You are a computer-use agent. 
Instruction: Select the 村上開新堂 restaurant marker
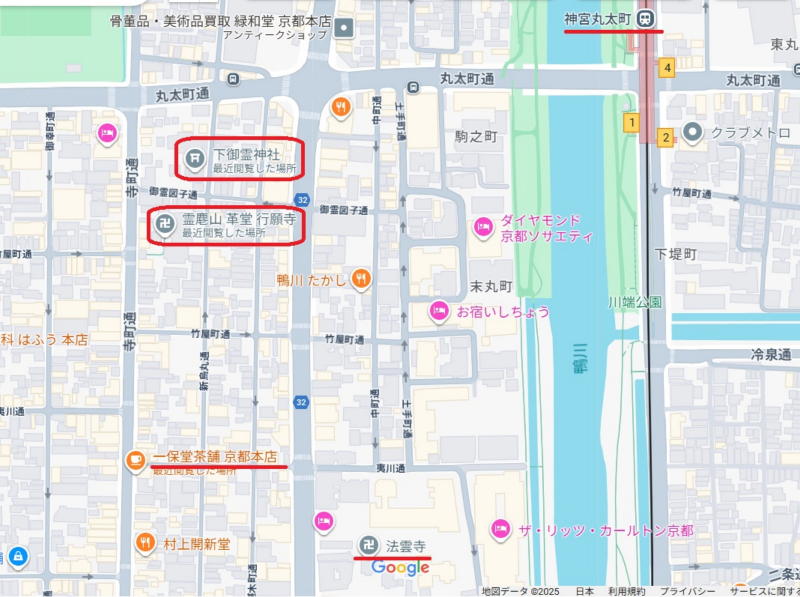click(145, 543)
